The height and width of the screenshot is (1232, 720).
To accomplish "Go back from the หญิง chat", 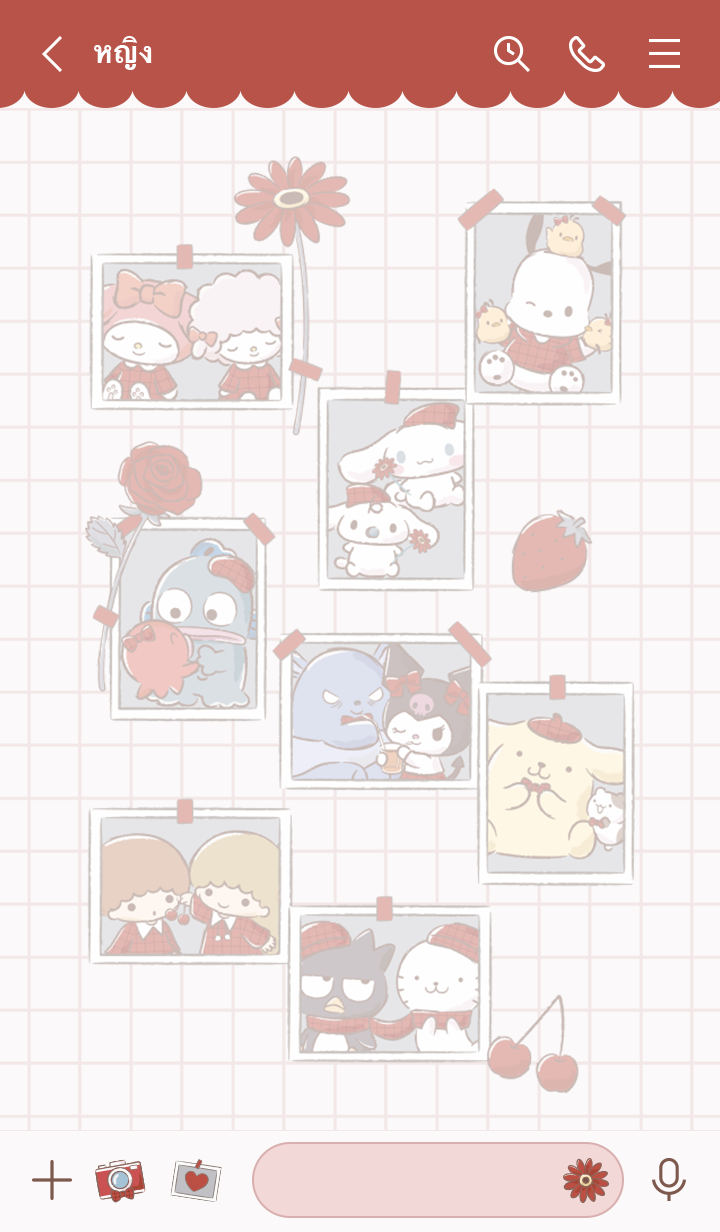I will click(52, 54).
